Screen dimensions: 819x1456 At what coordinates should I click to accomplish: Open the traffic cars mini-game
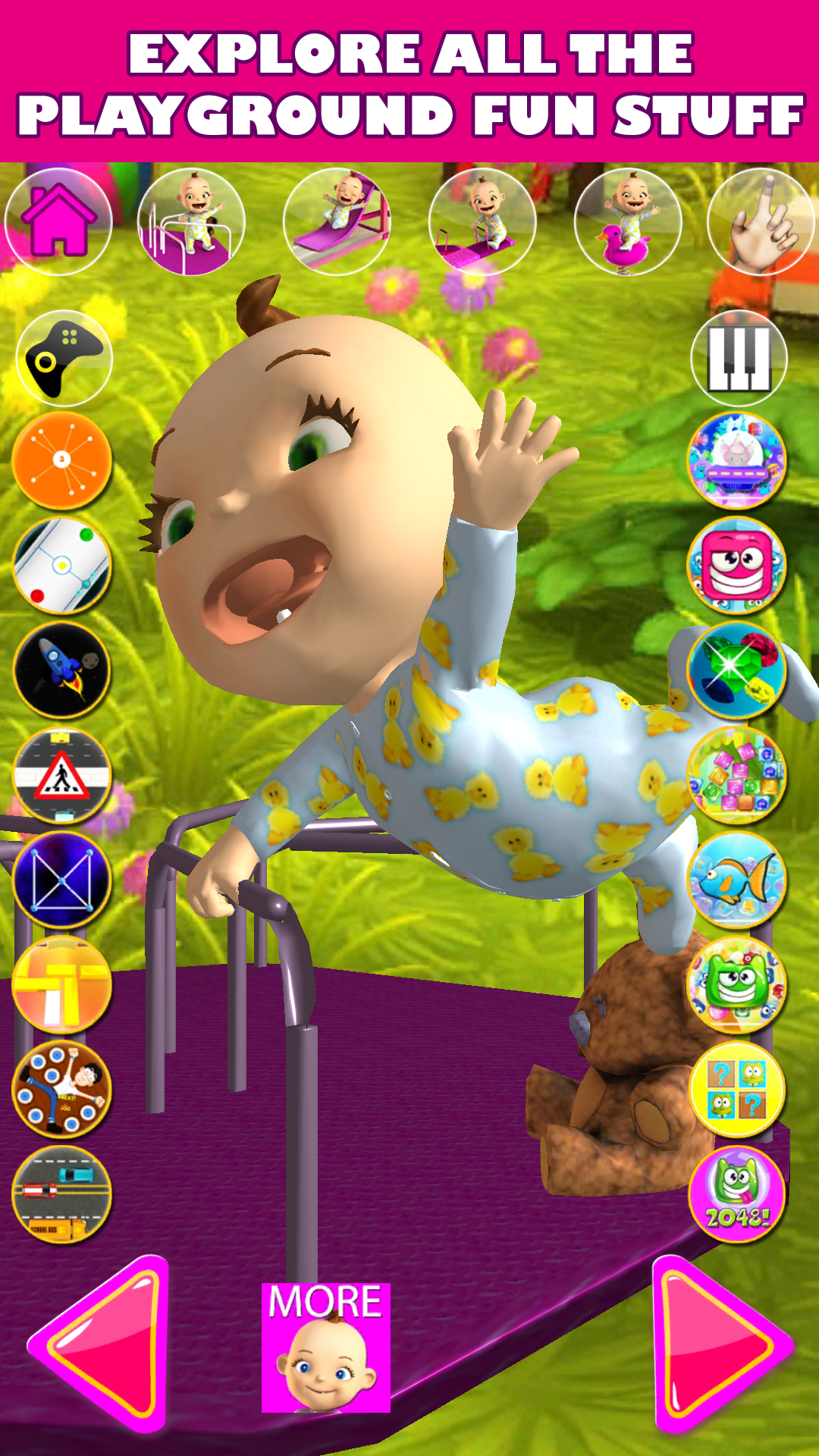(x=62, y=1194)
